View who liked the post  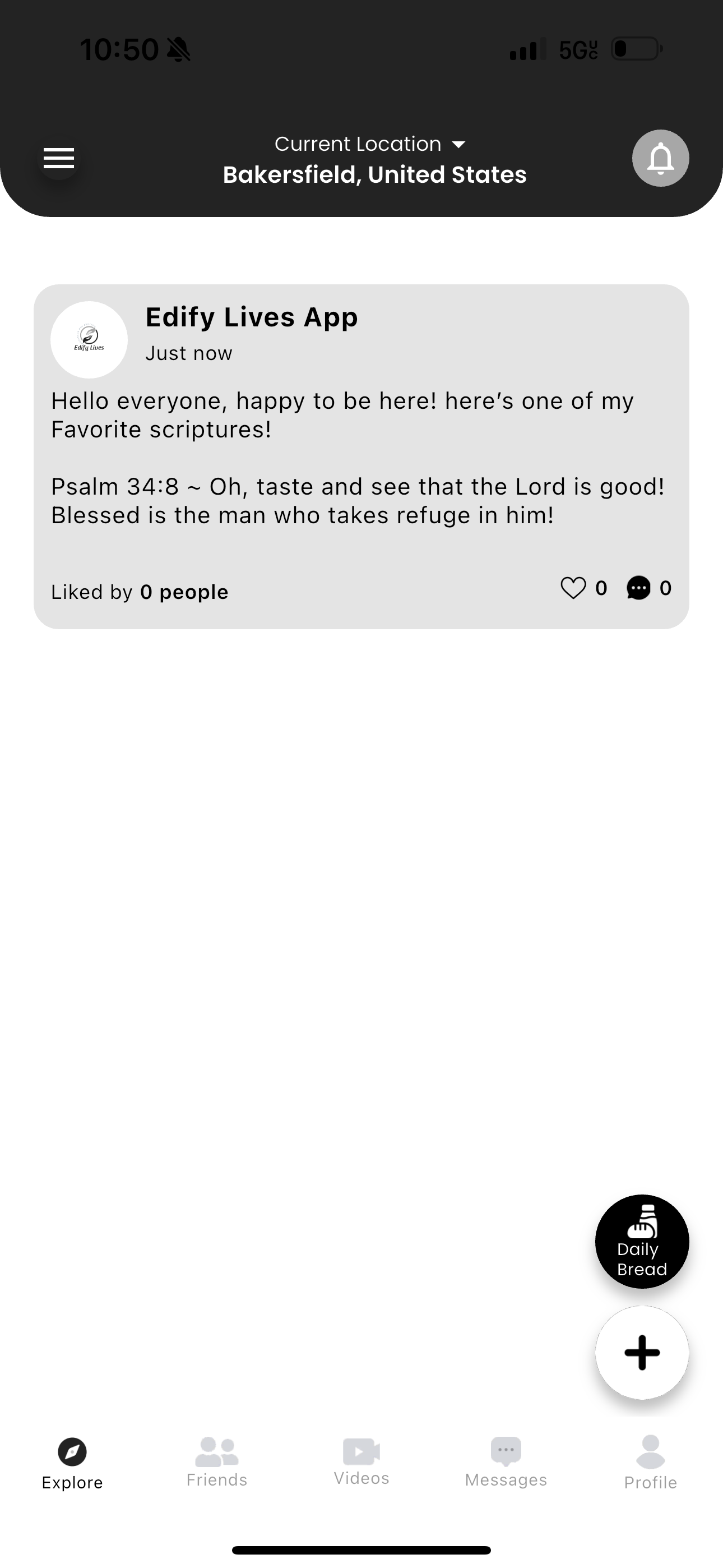click(140, 592)
